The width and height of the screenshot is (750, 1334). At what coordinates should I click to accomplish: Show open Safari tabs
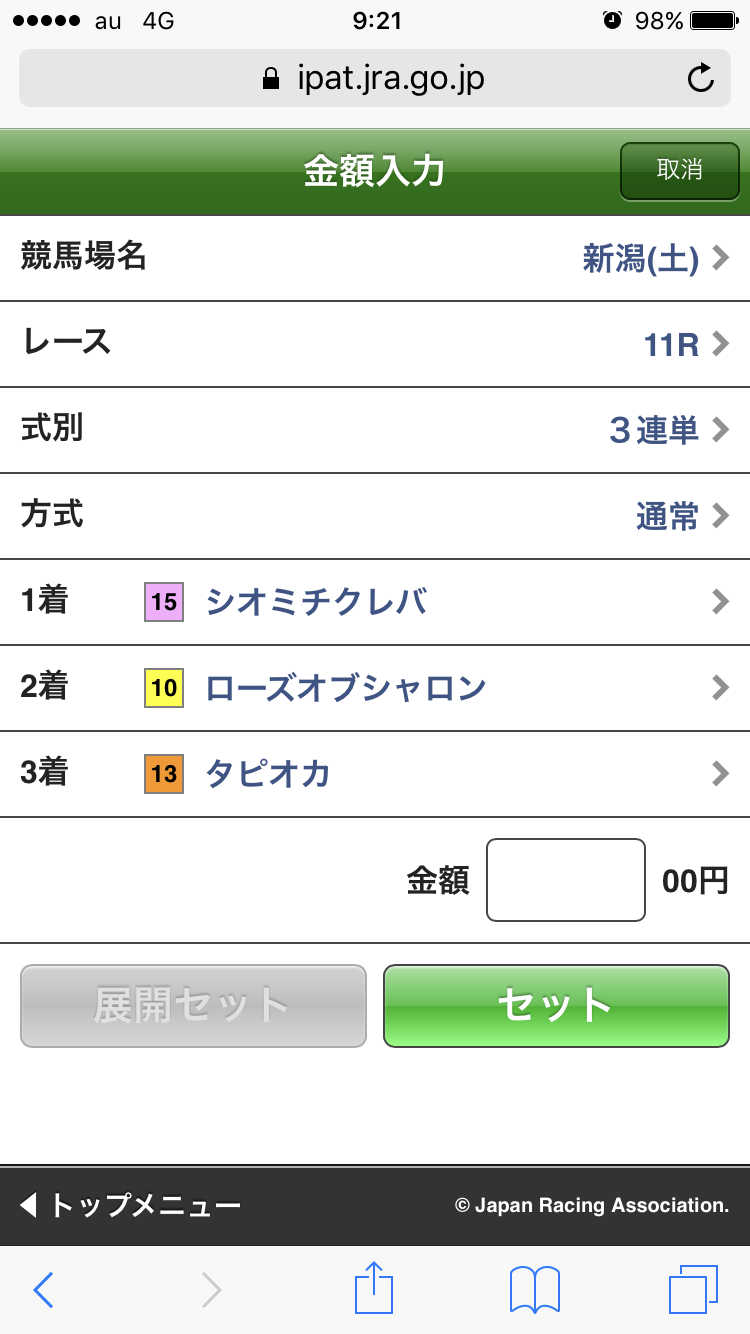pos(693,1290)
